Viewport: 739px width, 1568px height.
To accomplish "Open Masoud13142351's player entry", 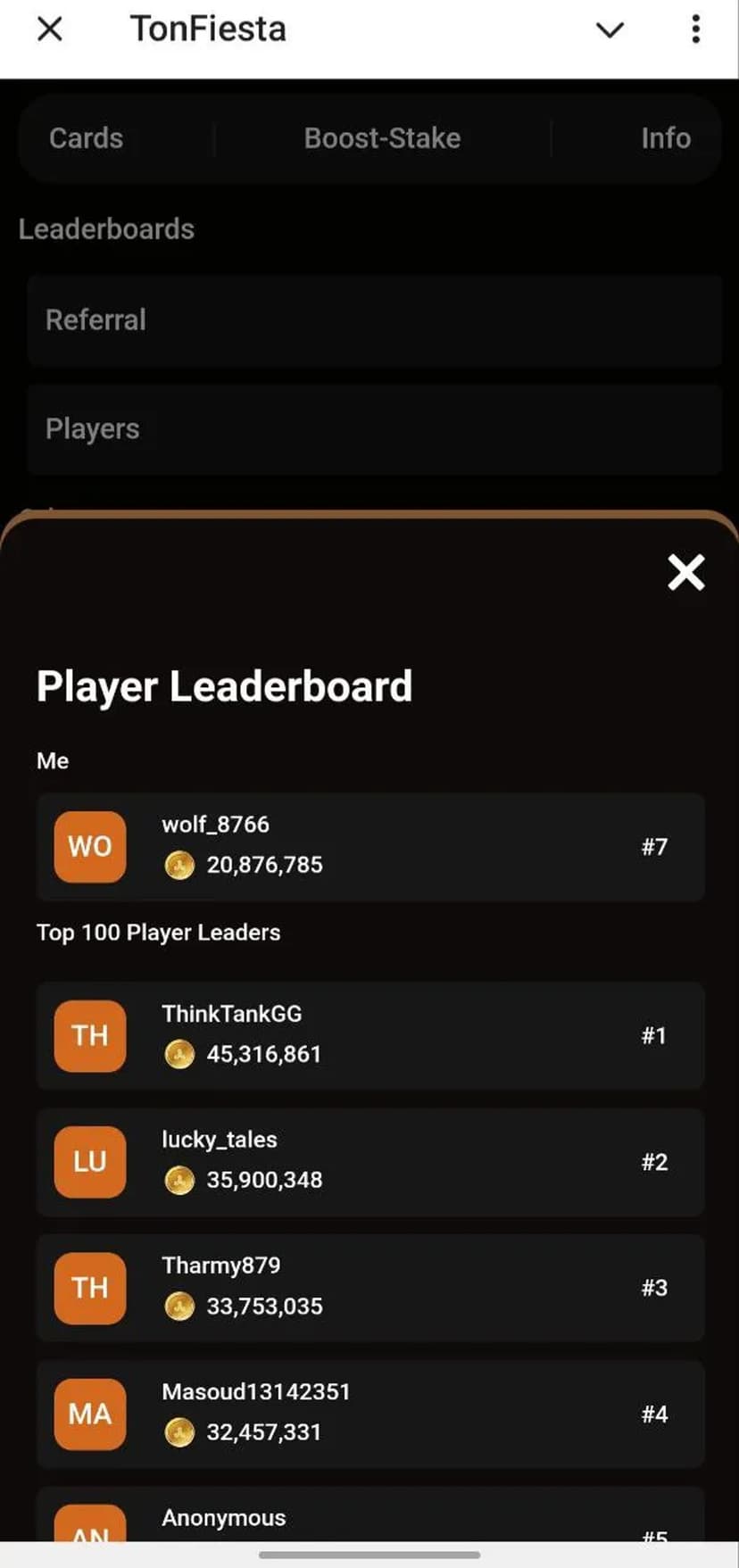I will (370, 1414).
